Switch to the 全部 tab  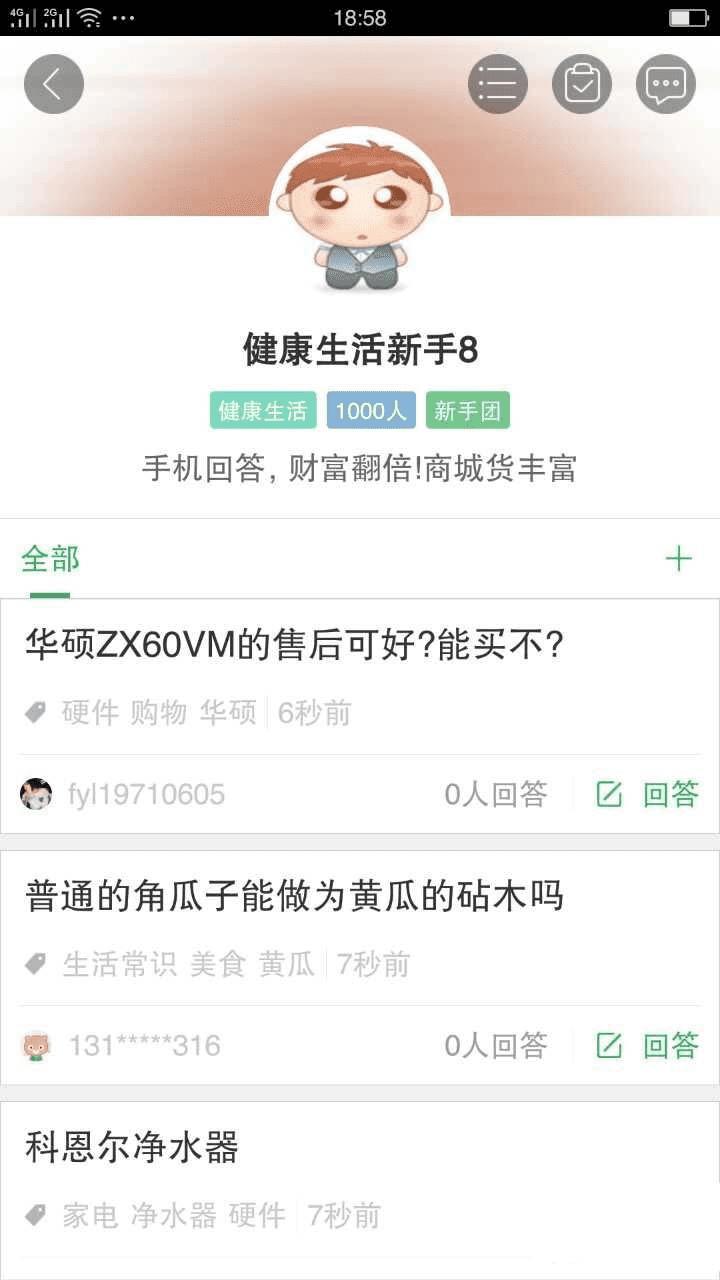(50, 559)
